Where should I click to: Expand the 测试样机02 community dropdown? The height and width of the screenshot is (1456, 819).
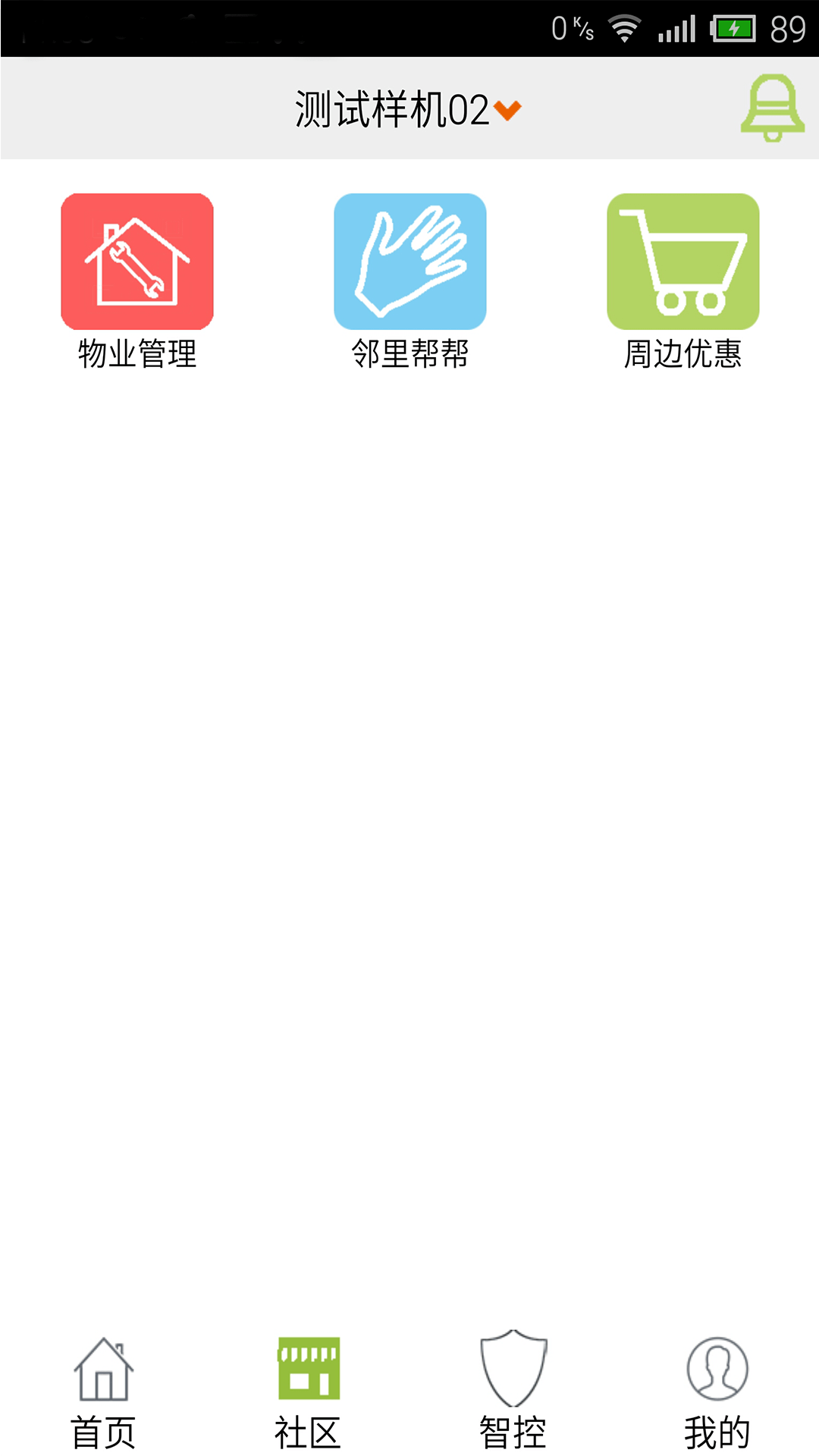408,109
